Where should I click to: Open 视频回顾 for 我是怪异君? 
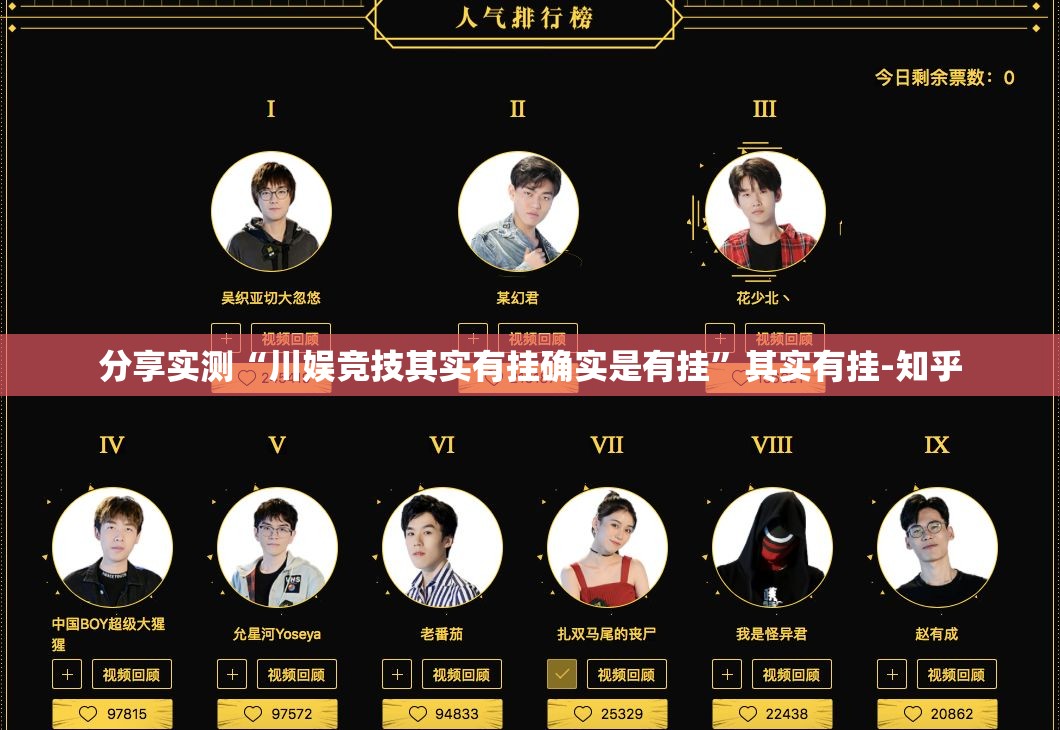pos(792,674)
